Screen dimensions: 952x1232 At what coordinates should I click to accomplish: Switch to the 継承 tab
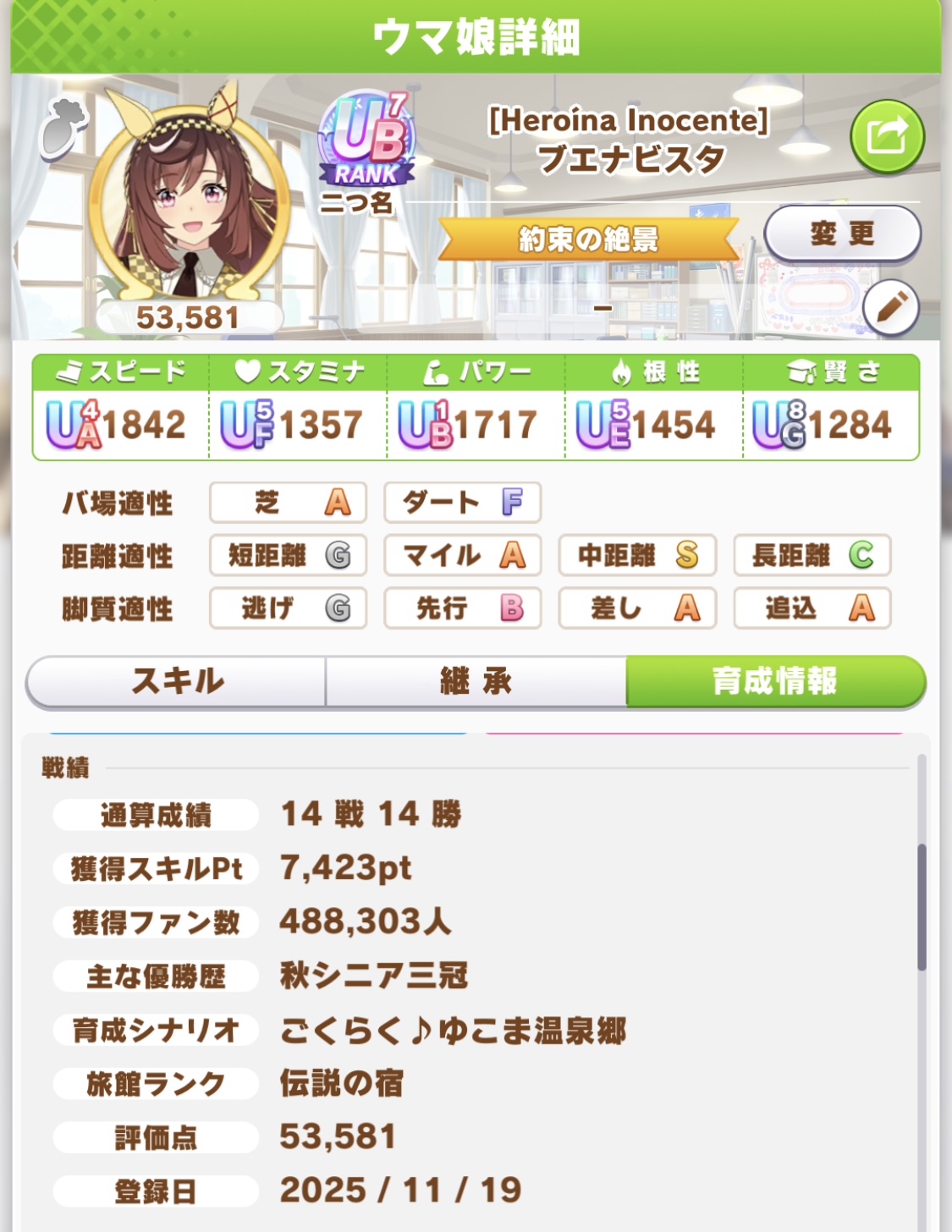coord(476,681)
